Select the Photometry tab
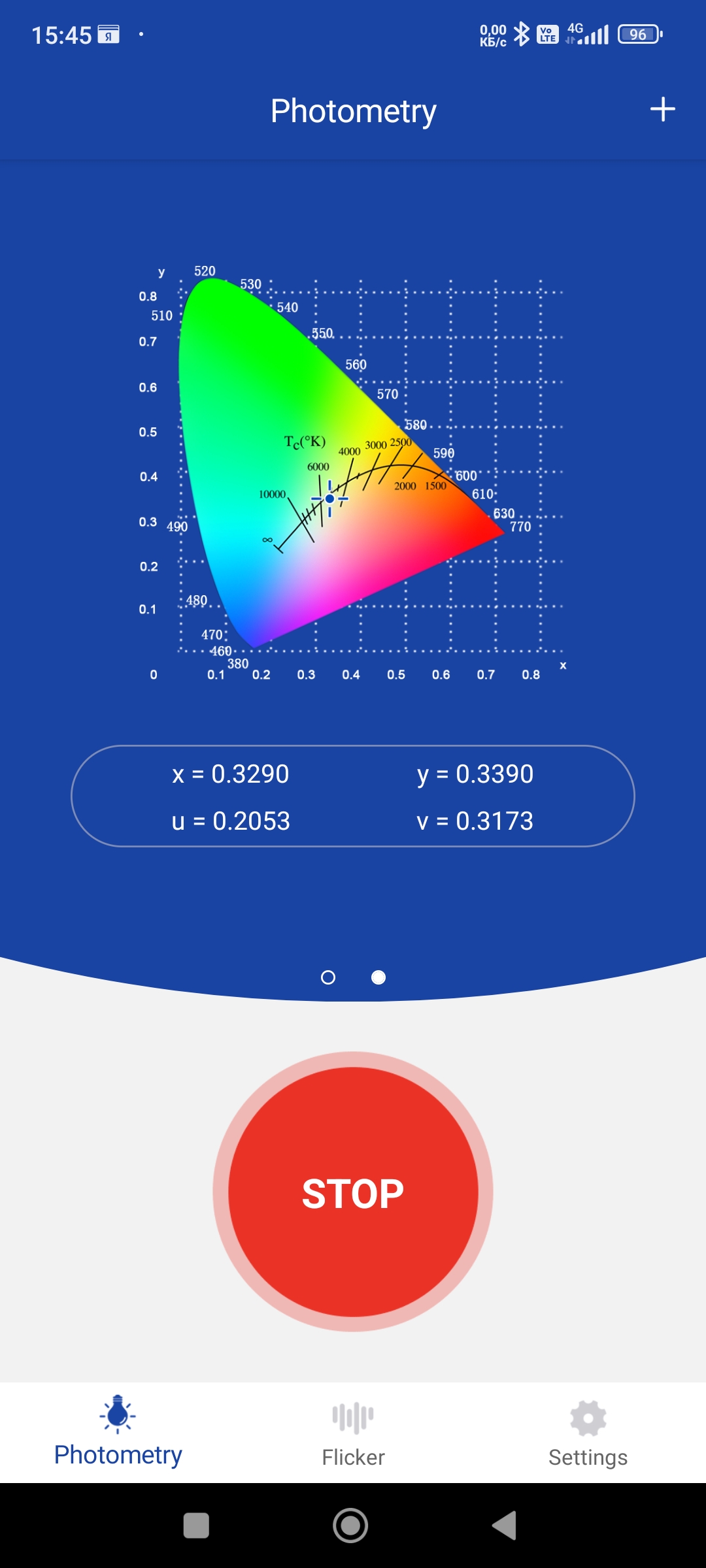Screen dimensions: 706x1568 click(x=118, y=1433)
